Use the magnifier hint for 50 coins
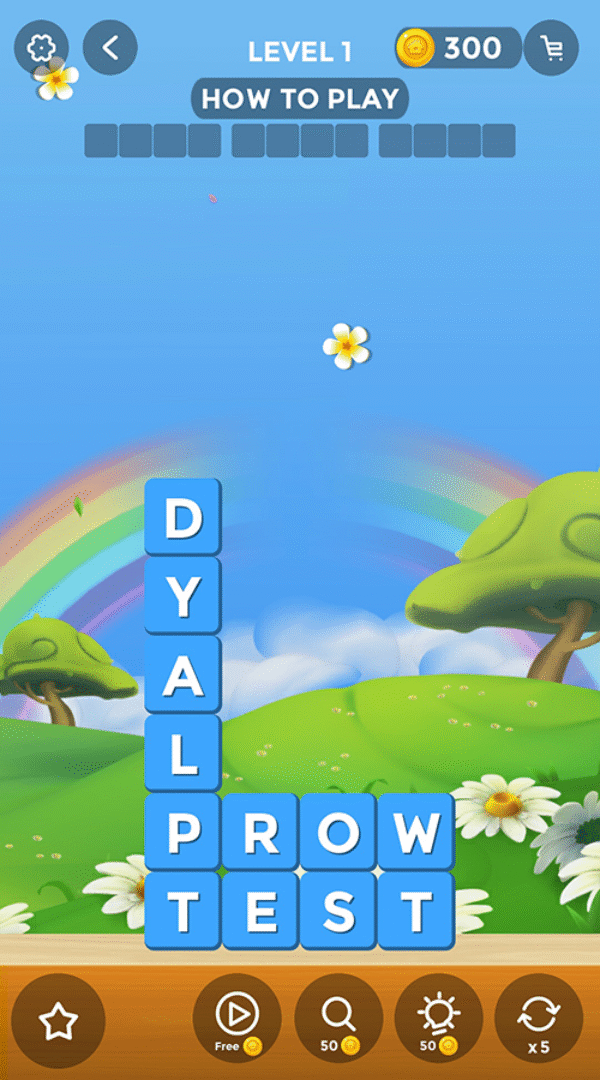Image resolution: width=600 pixels, height=1080 pixels. (x=339, y=1019)
